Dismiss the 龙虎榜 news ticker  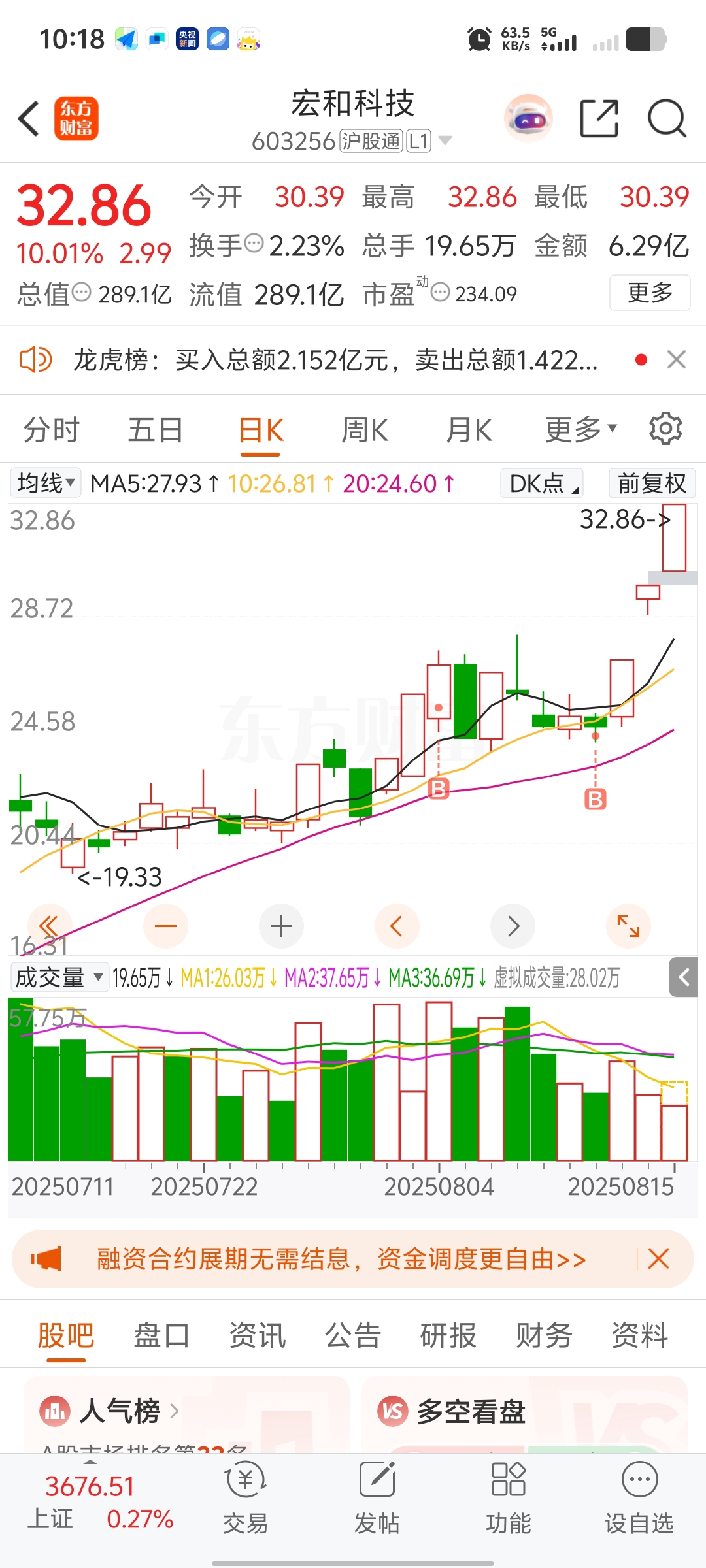pos(676,359)
